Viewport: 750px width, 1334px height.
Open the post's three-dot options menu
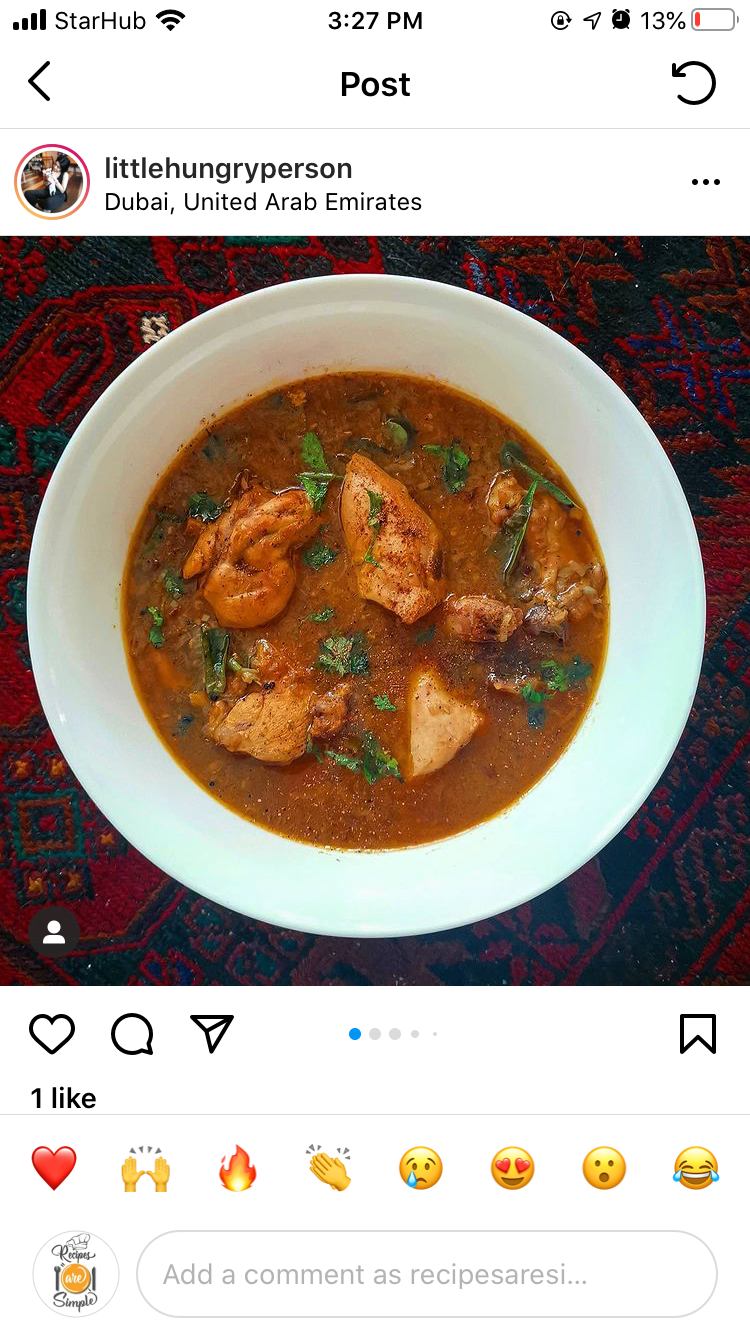tap(705, 183)
